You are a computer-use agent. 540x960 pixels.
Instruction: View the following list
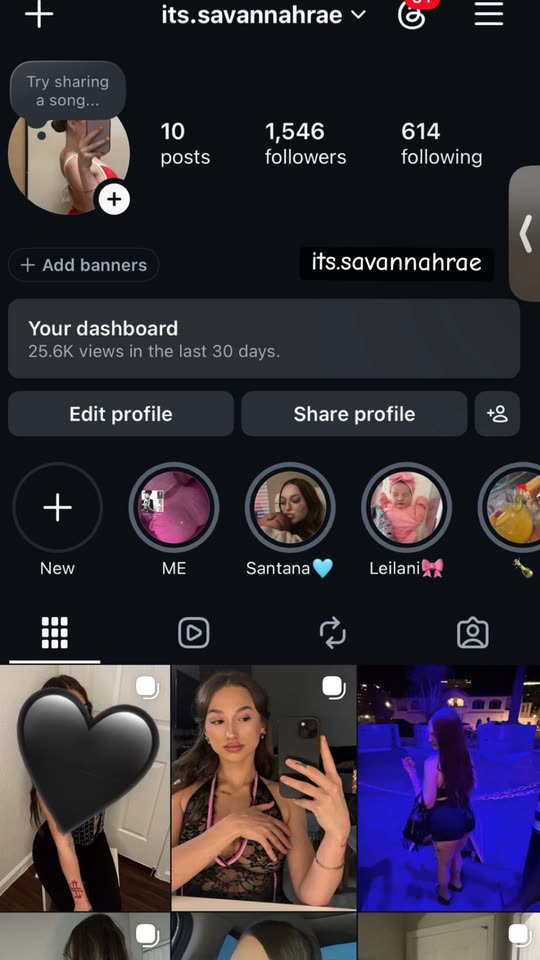[441, 144]
